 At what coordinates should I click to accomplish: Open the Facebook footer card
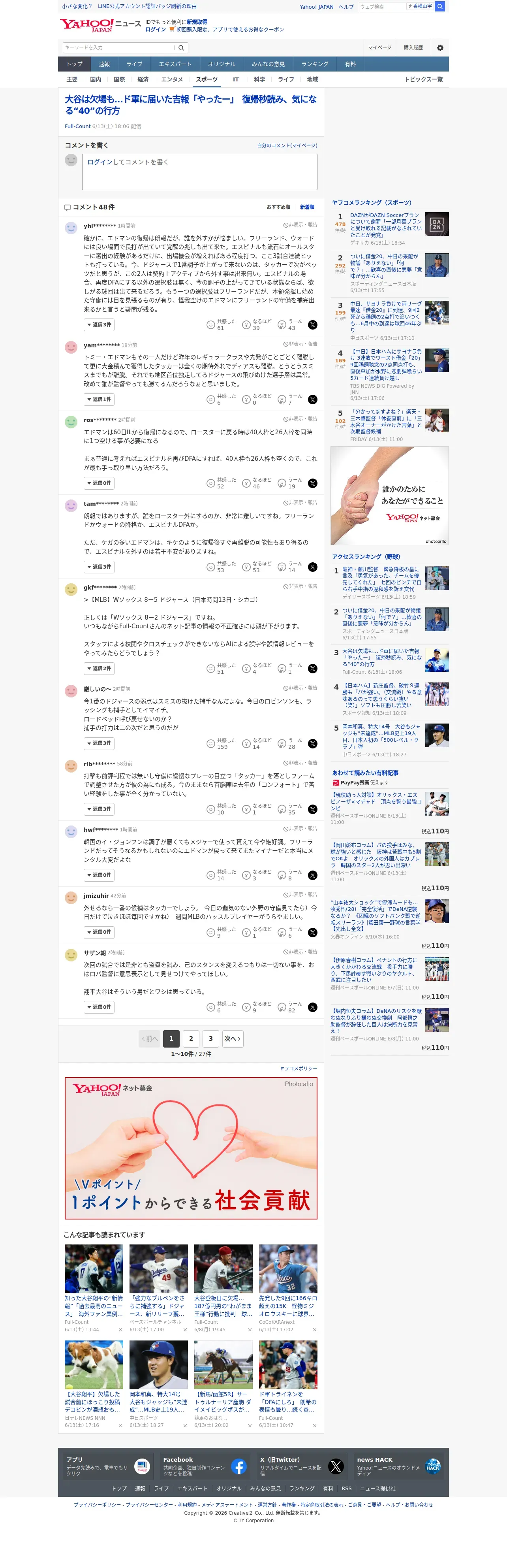pos(204,1467)
